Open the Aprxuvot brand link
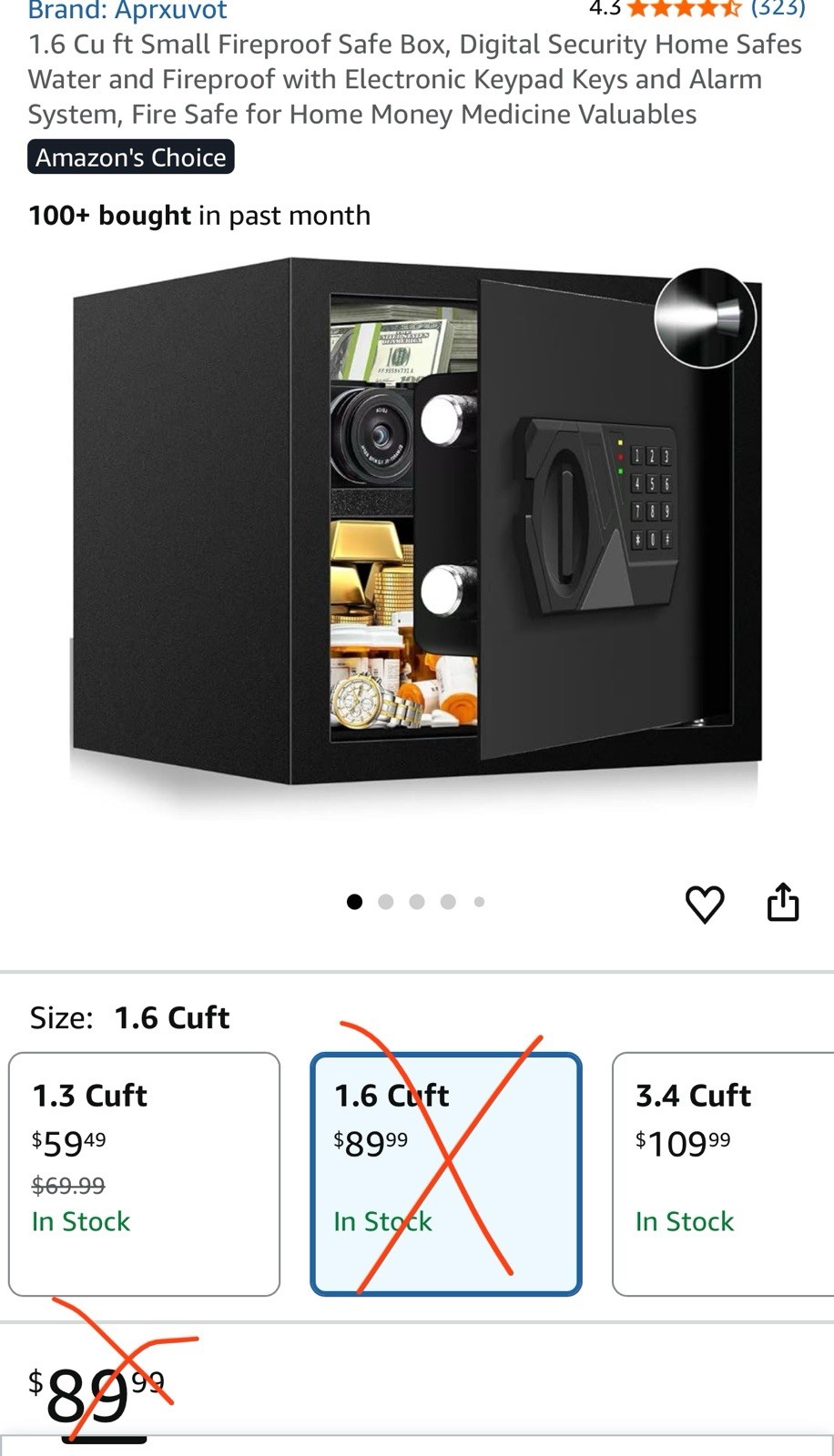 127,11
